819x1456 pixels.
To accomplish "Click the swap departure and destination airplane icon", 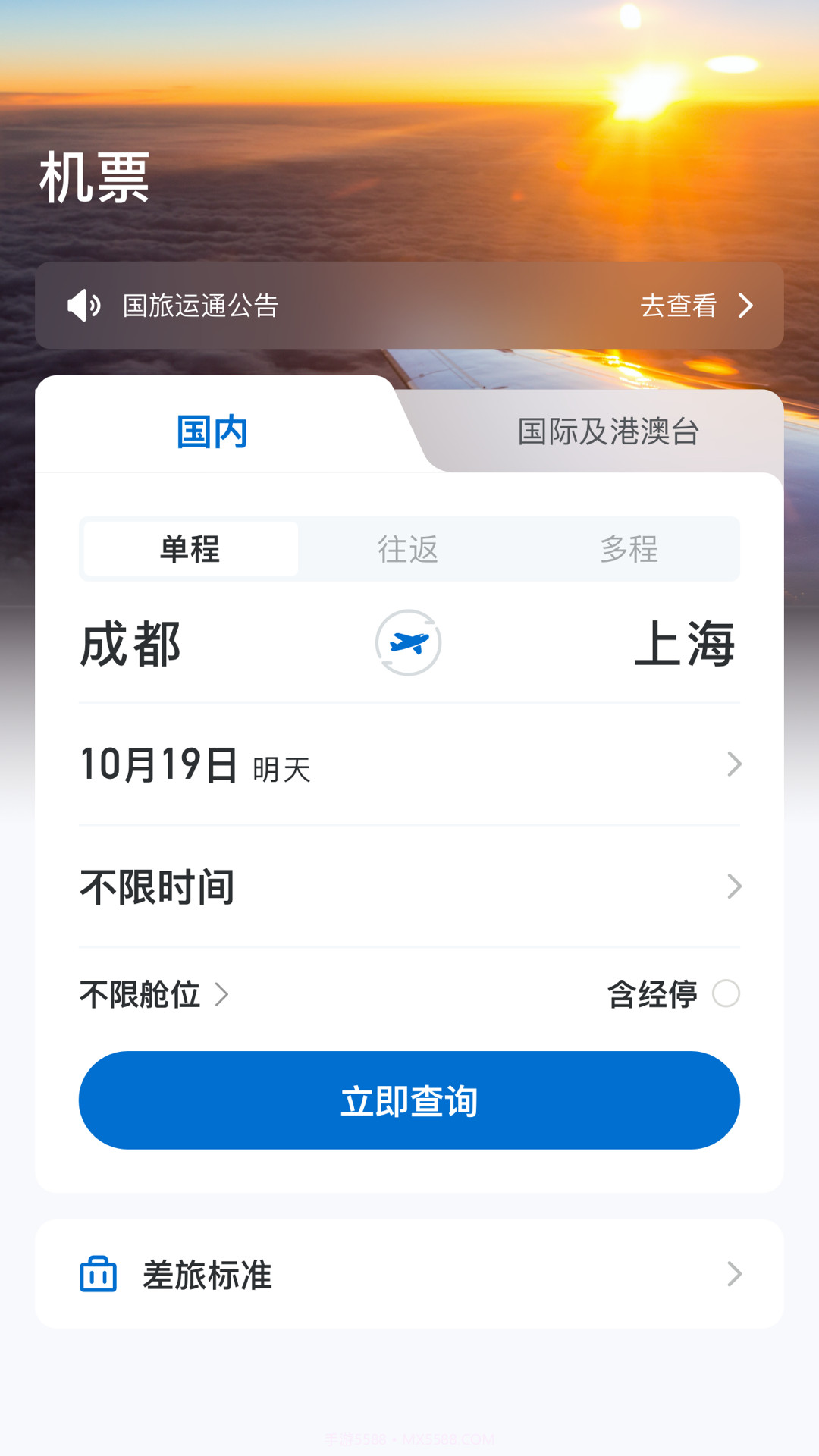I will (409, 642).
